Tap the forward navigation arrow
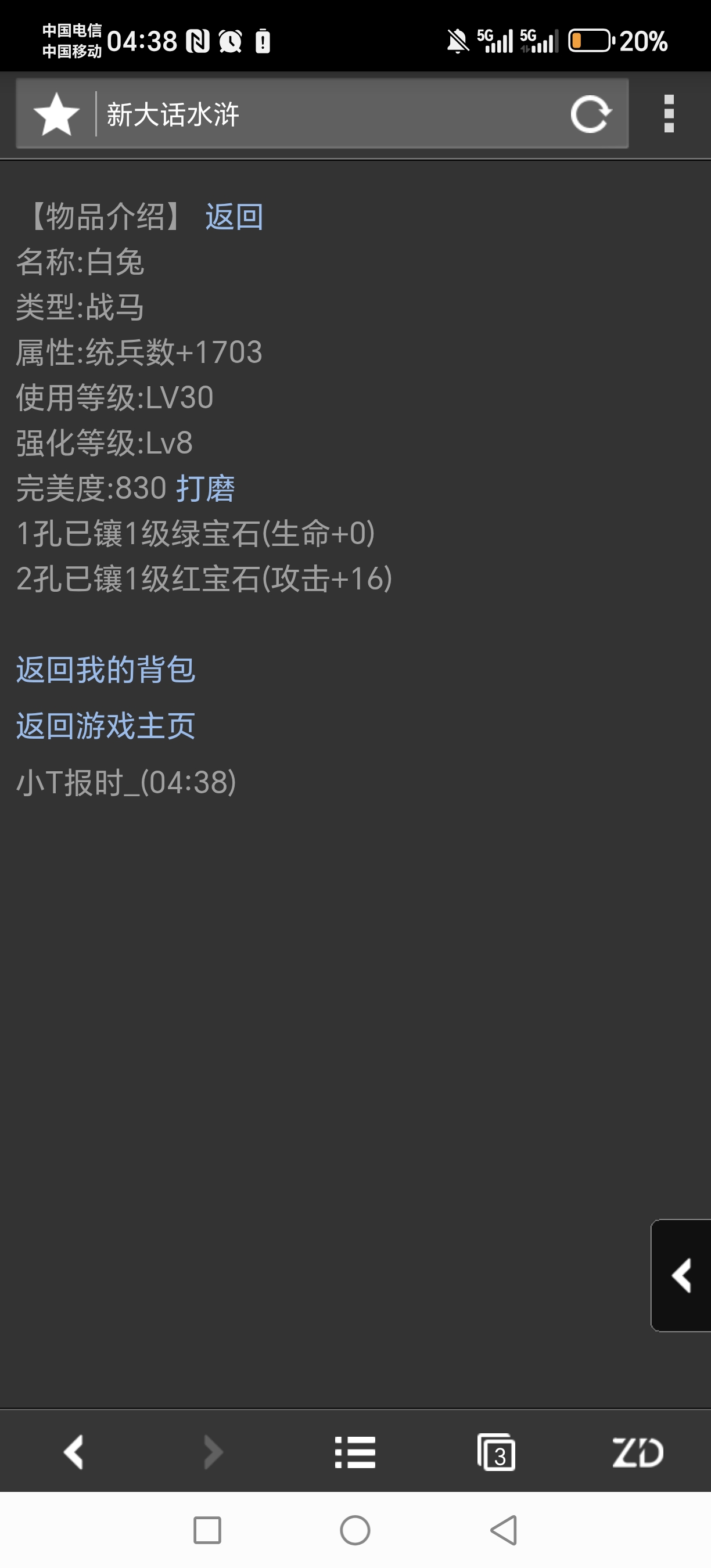Viewport: 711px width, 1568px height. tap(213, 1452)
